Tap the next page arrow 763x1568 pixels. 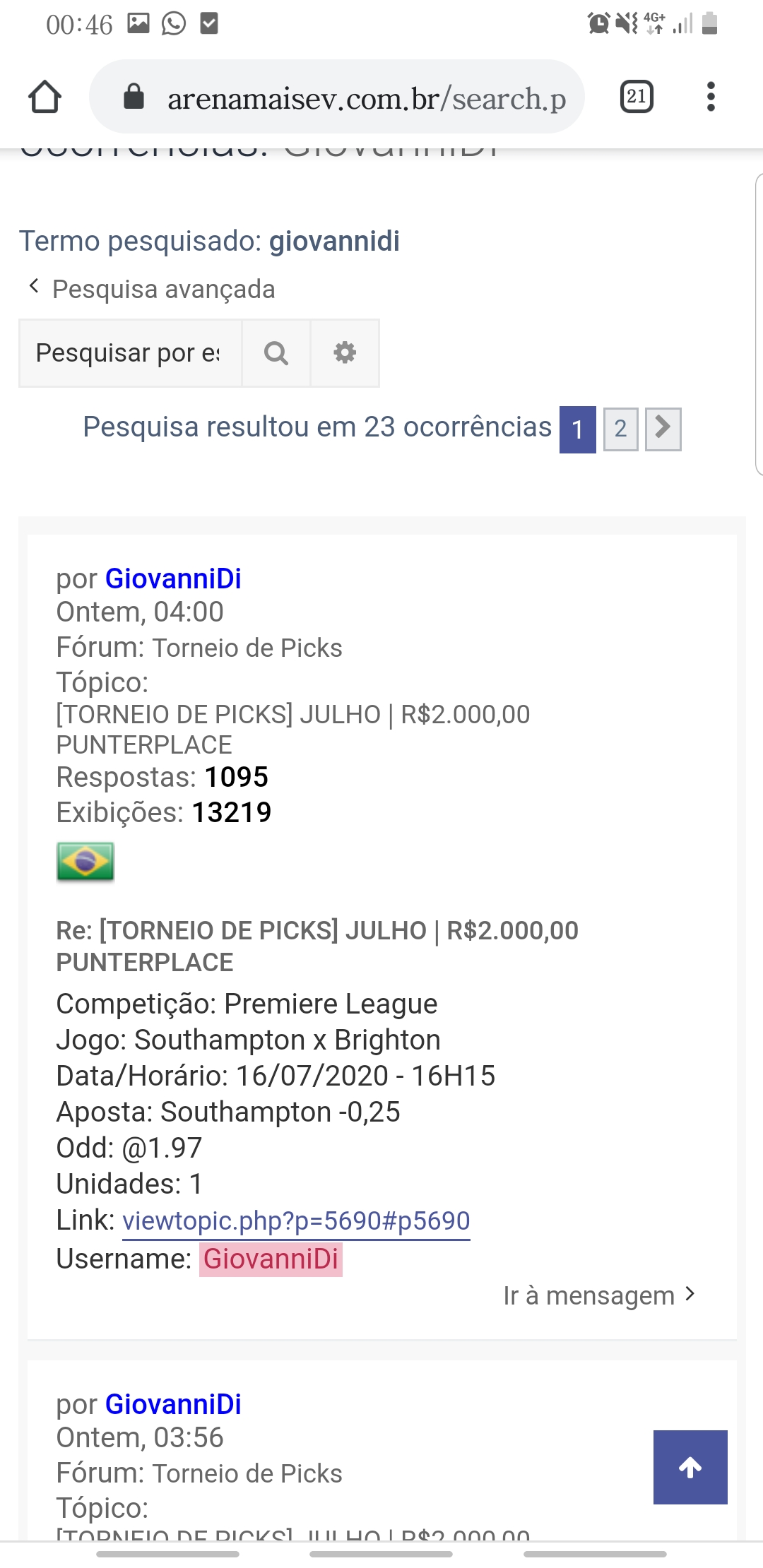[663, 429]
